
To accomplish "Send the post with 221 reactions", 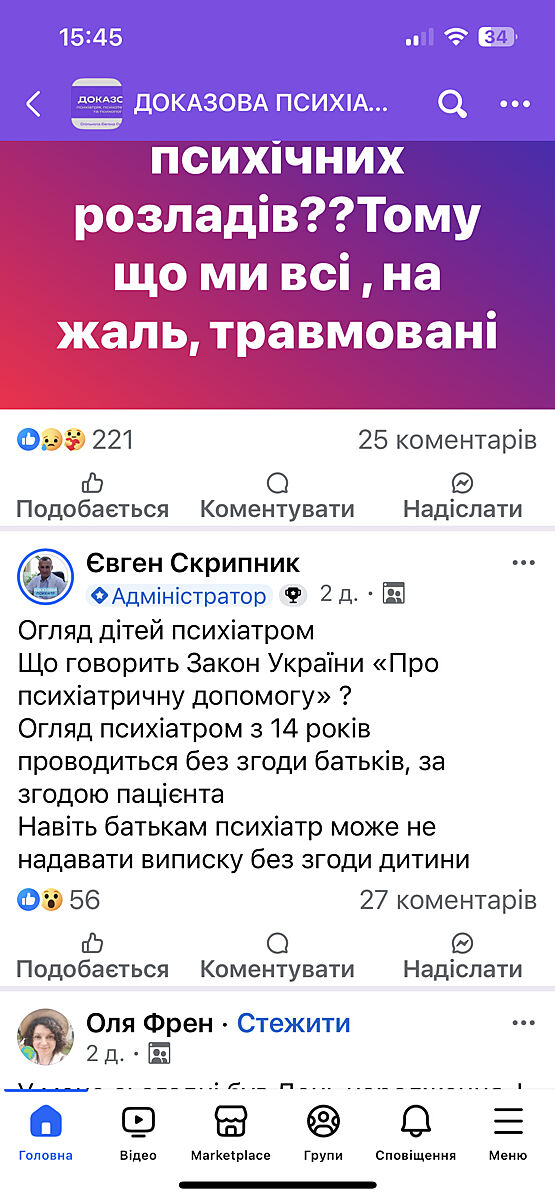I will (x=462, y=496).
